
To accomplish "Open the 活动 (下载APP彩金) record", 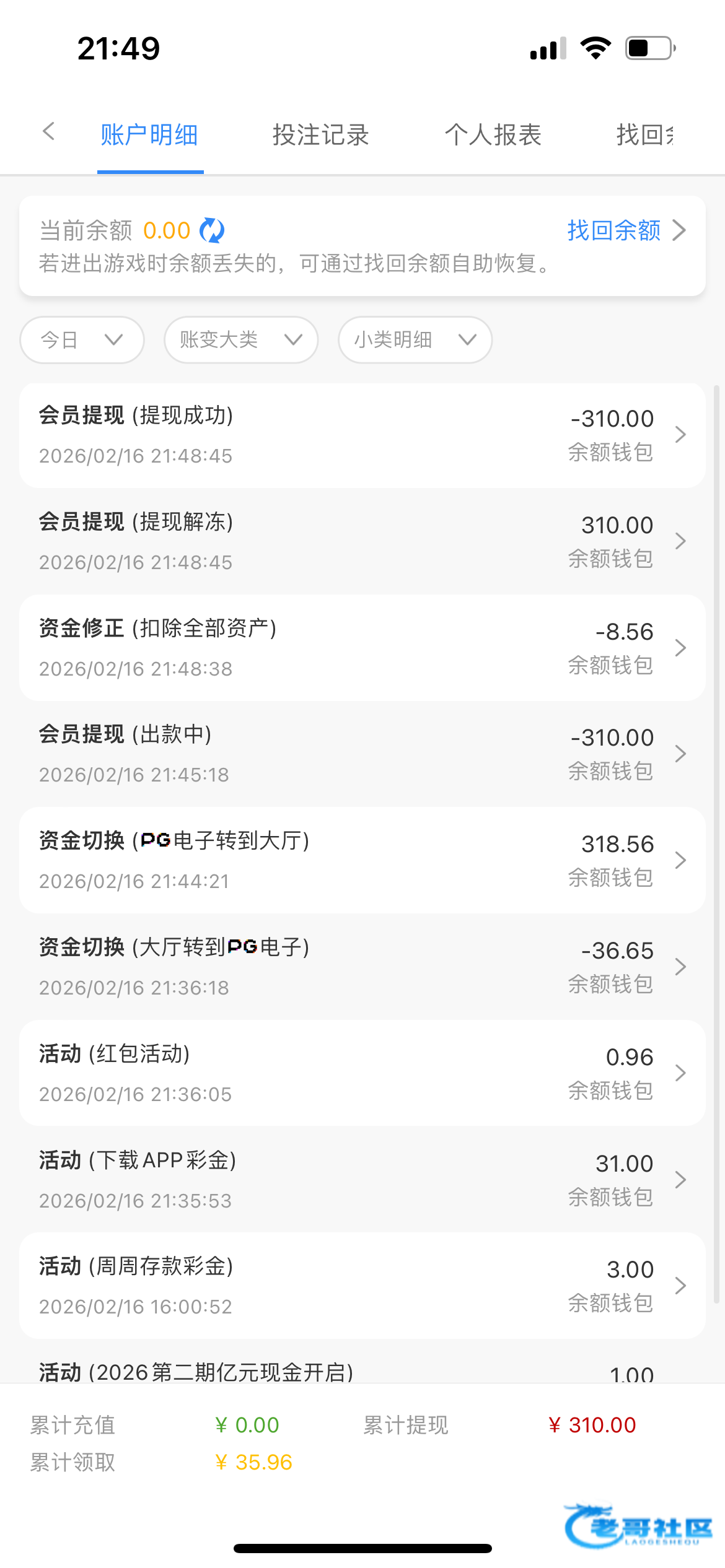I will (x=362, y=1180).
